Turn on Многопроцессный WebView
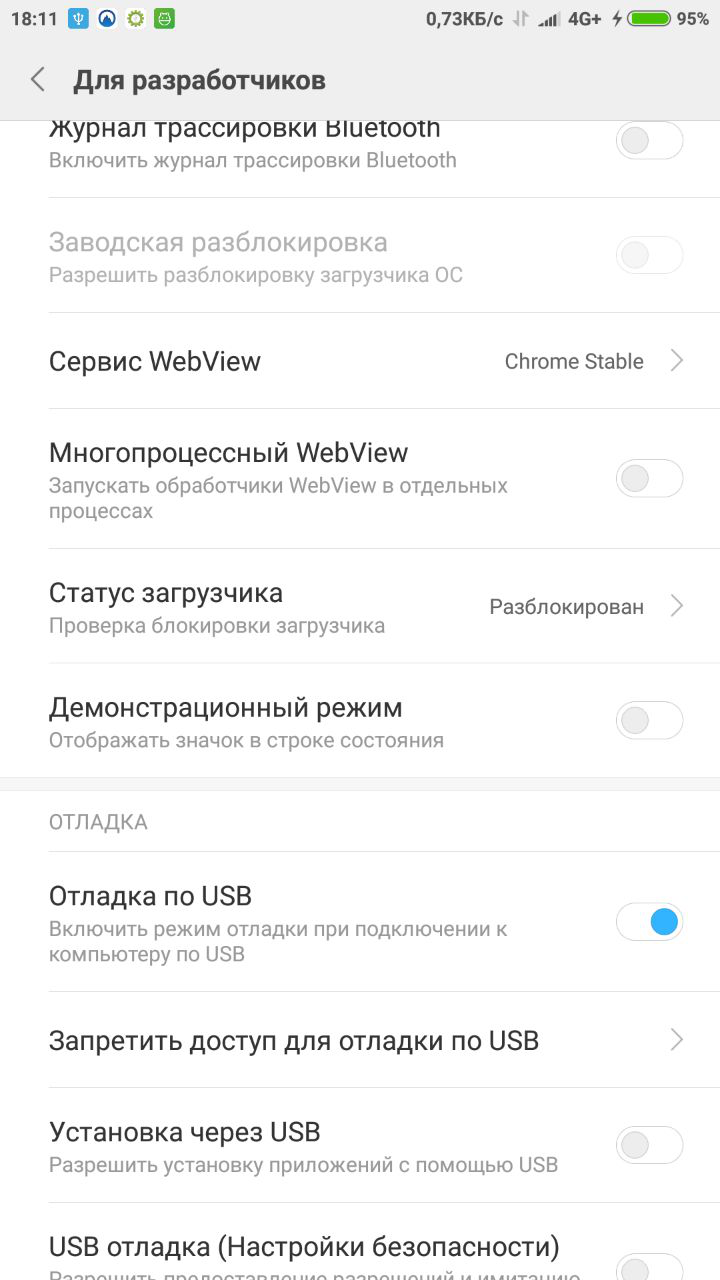 [648, 479]
